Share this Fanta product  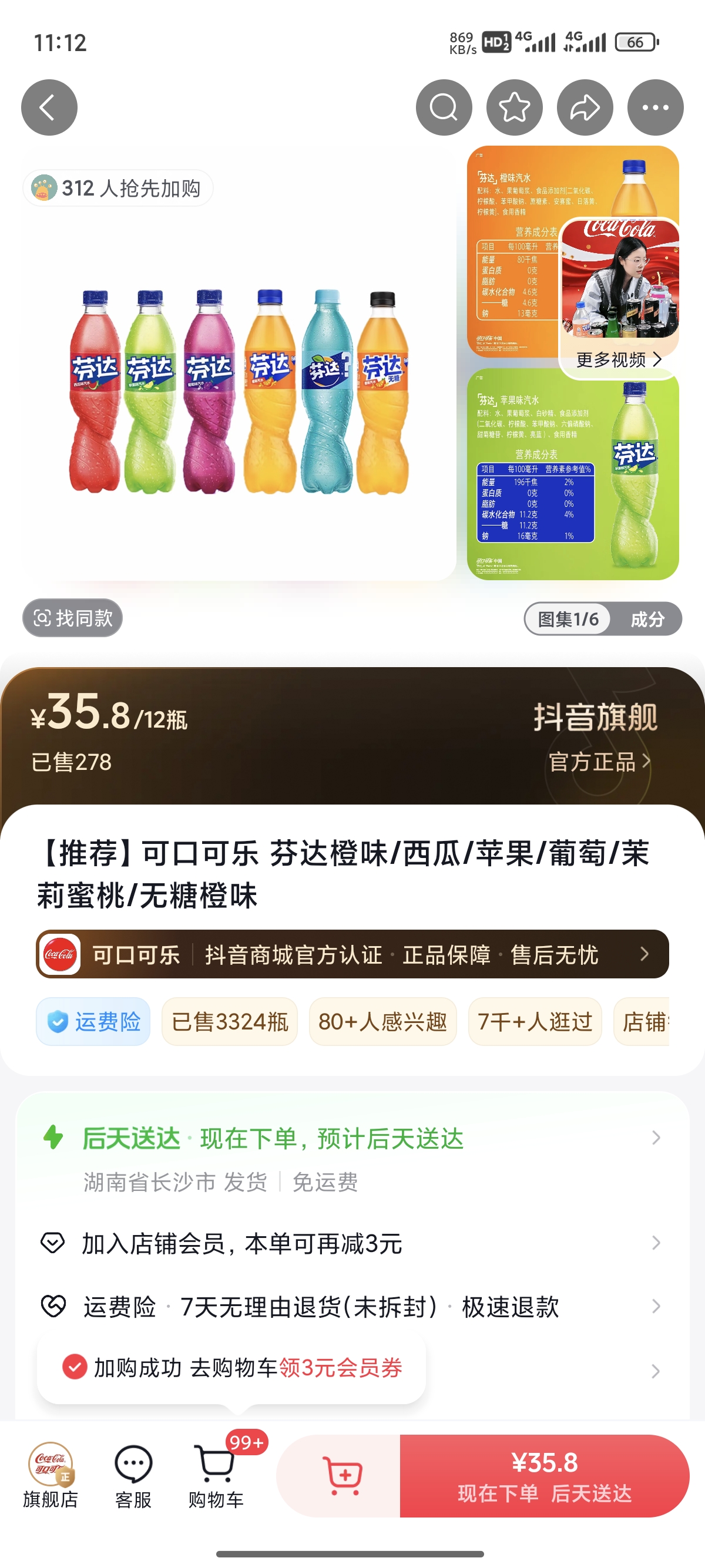tap(585, 107)
